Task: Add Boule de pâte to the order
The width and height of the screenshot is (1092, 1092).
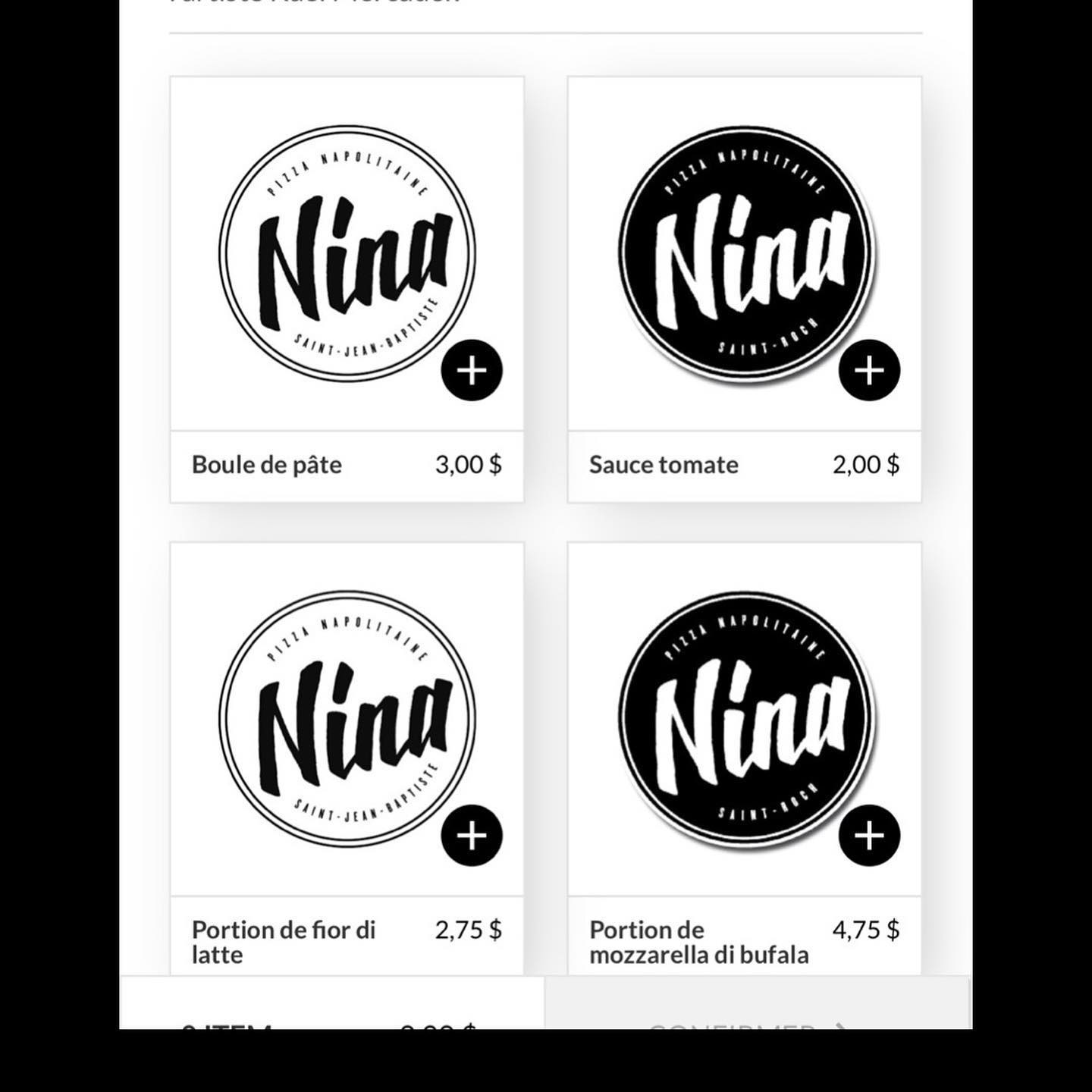Action: tap(472, 370)
